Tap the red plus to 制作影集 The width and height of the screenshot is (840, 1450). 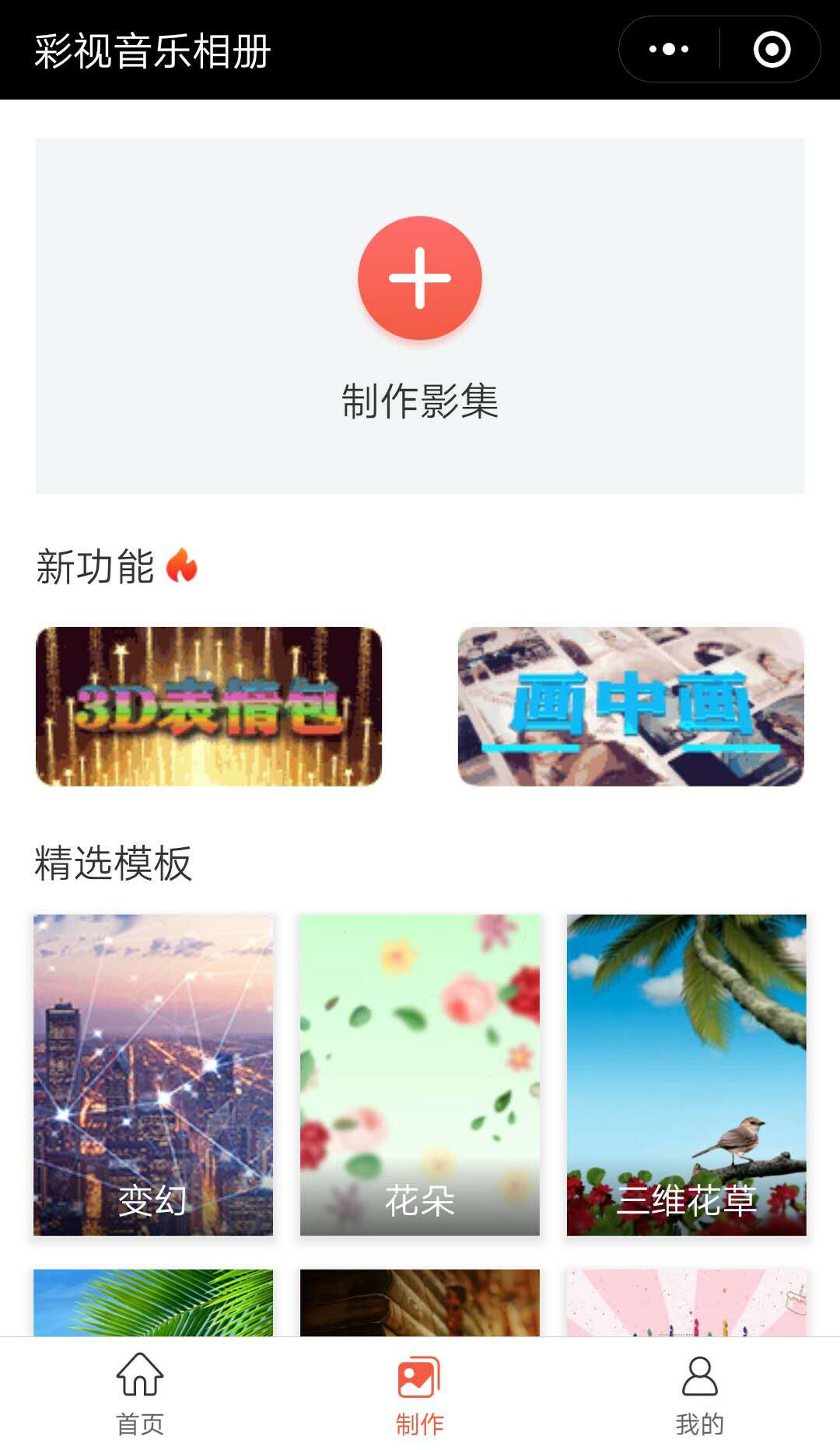click(x=420, y=278)
